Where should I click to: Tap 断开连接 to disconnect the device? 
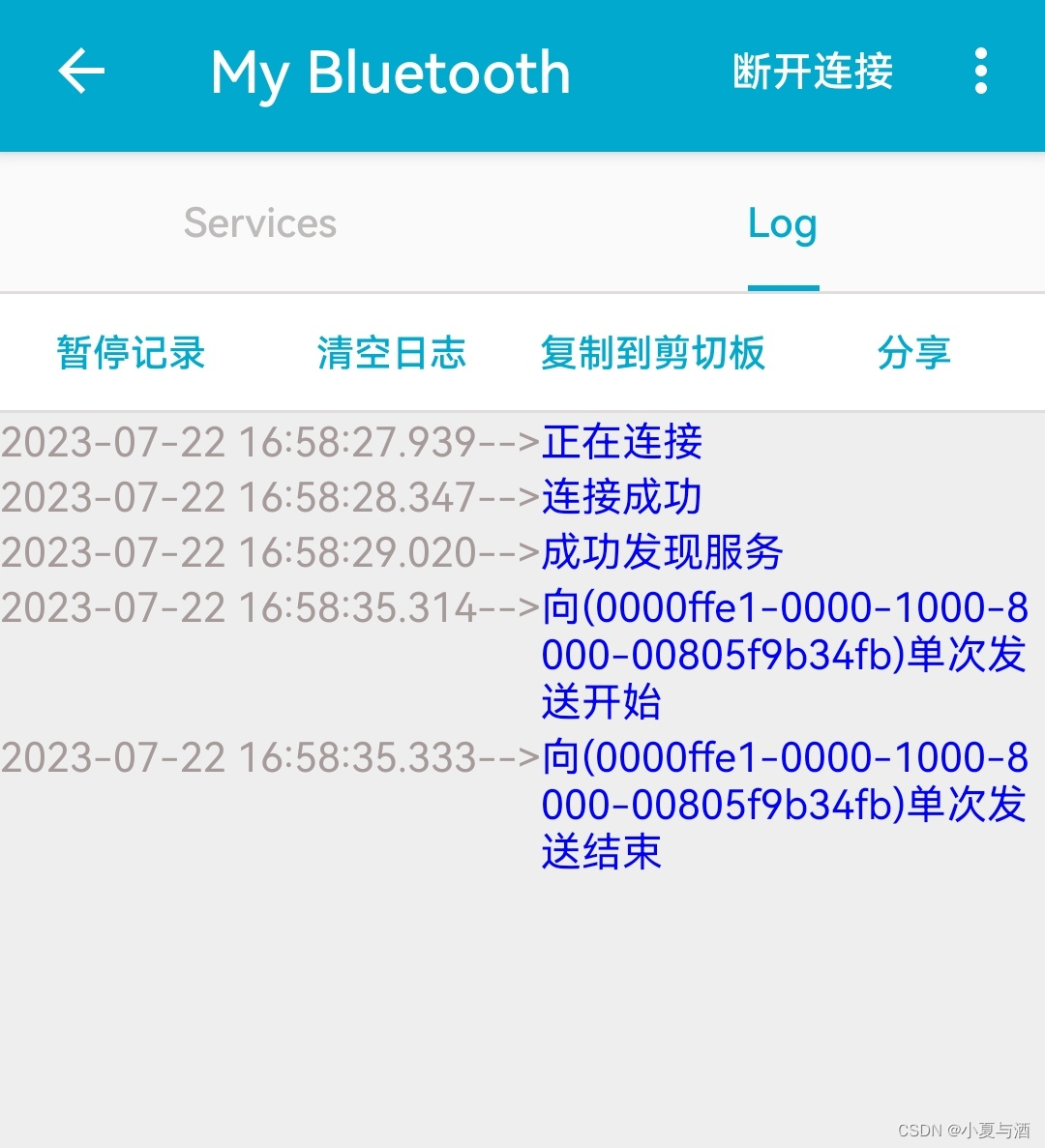coord(811,73)
